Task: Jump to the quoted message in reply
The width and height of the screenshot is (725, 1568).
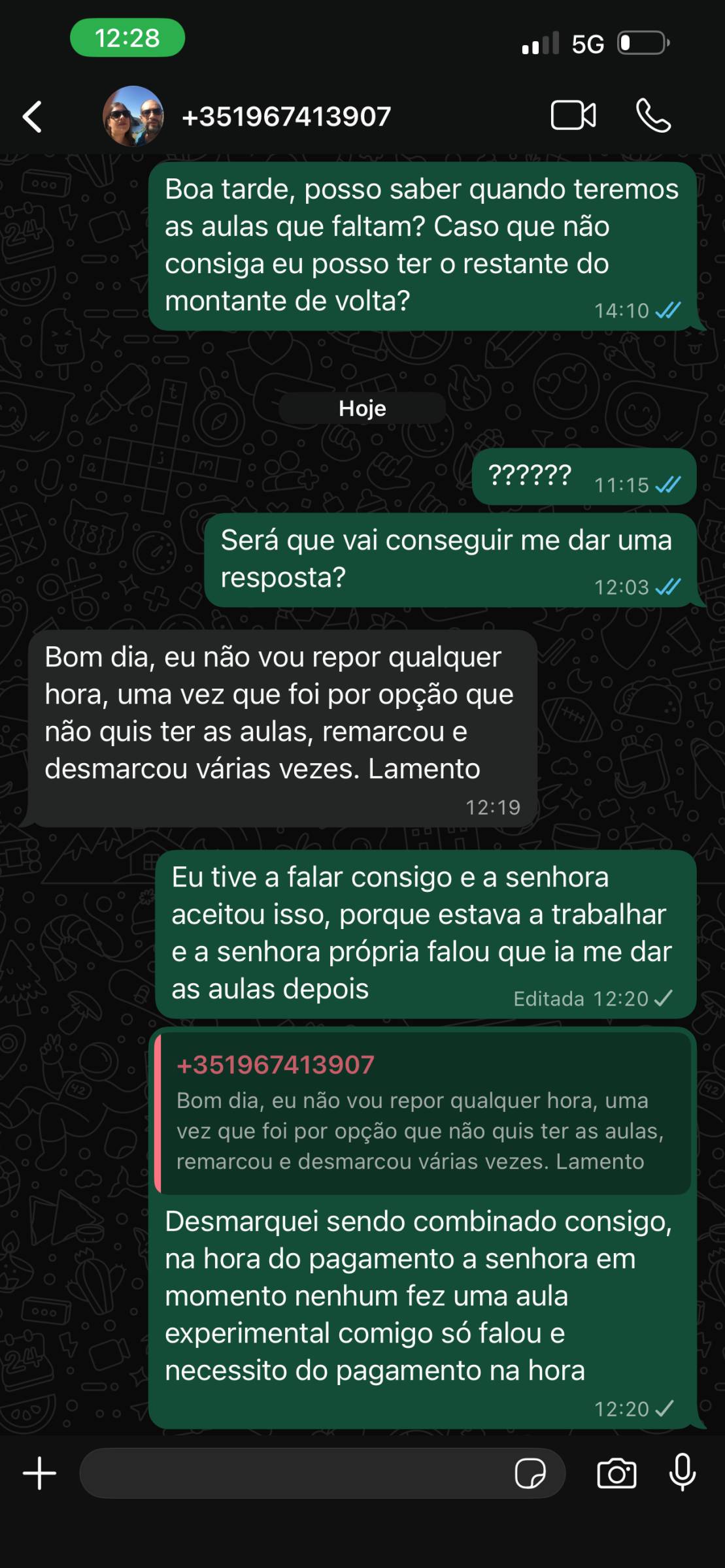Action: click(423, 1114)
